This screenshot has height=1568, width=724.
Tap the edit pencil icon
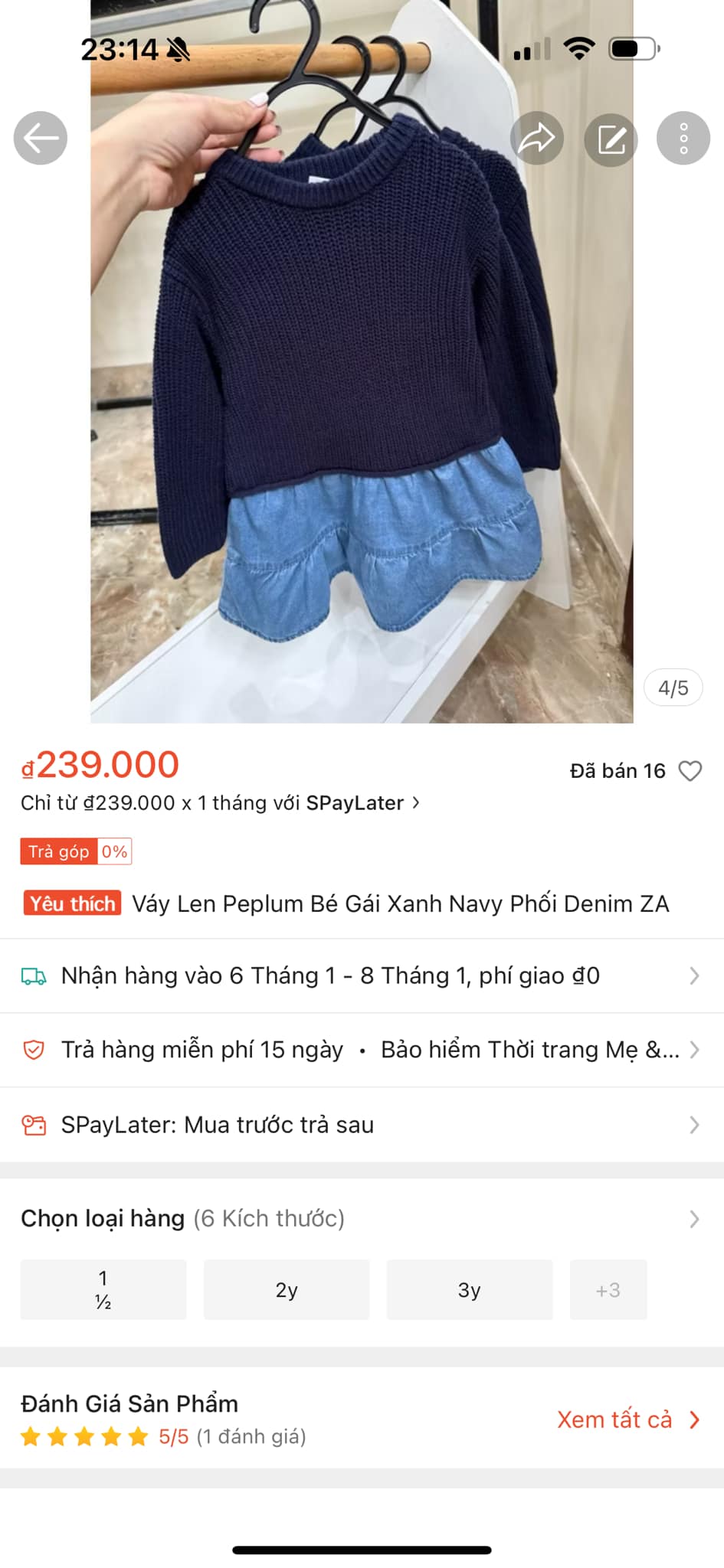[x=611, y=139]
